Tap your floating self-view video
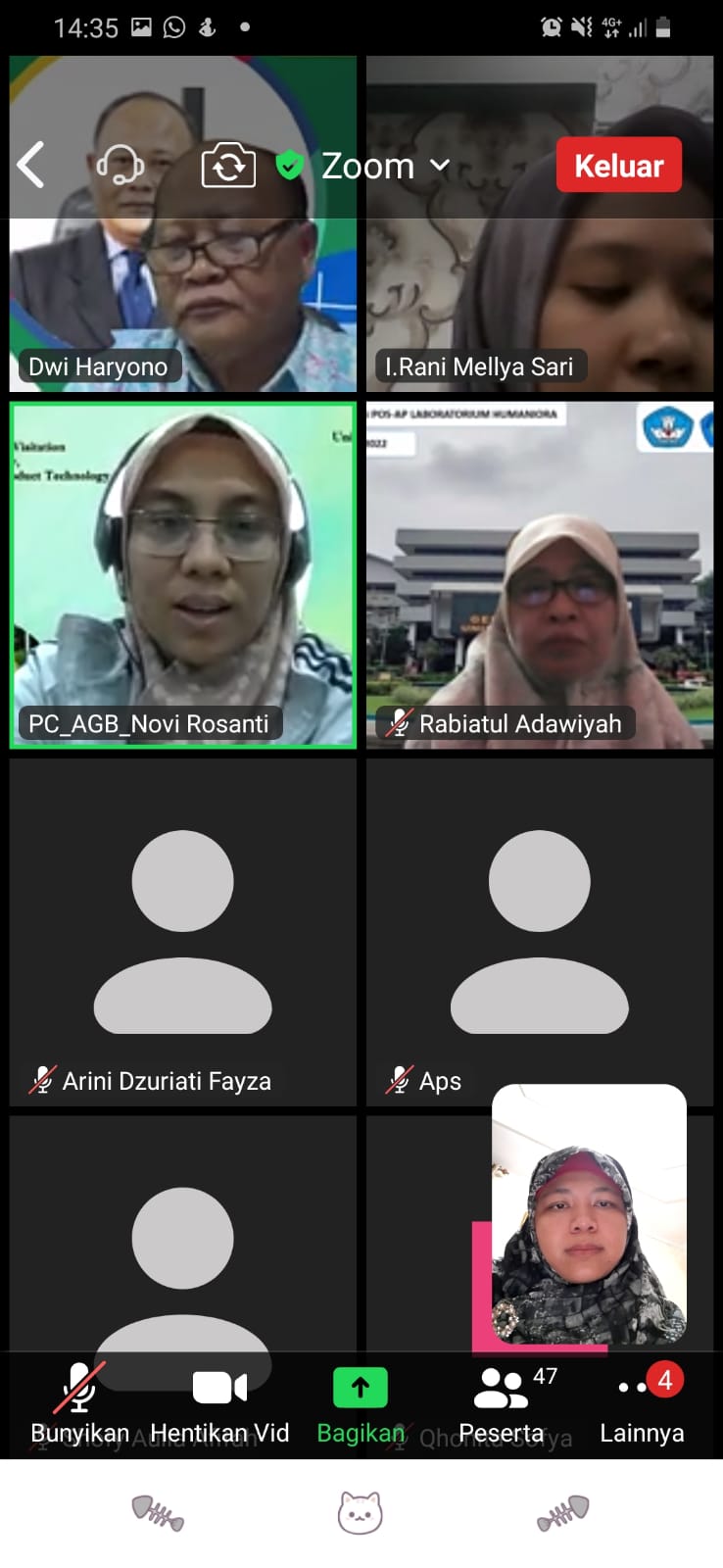723x1568 pixels. coord(589,1213)
